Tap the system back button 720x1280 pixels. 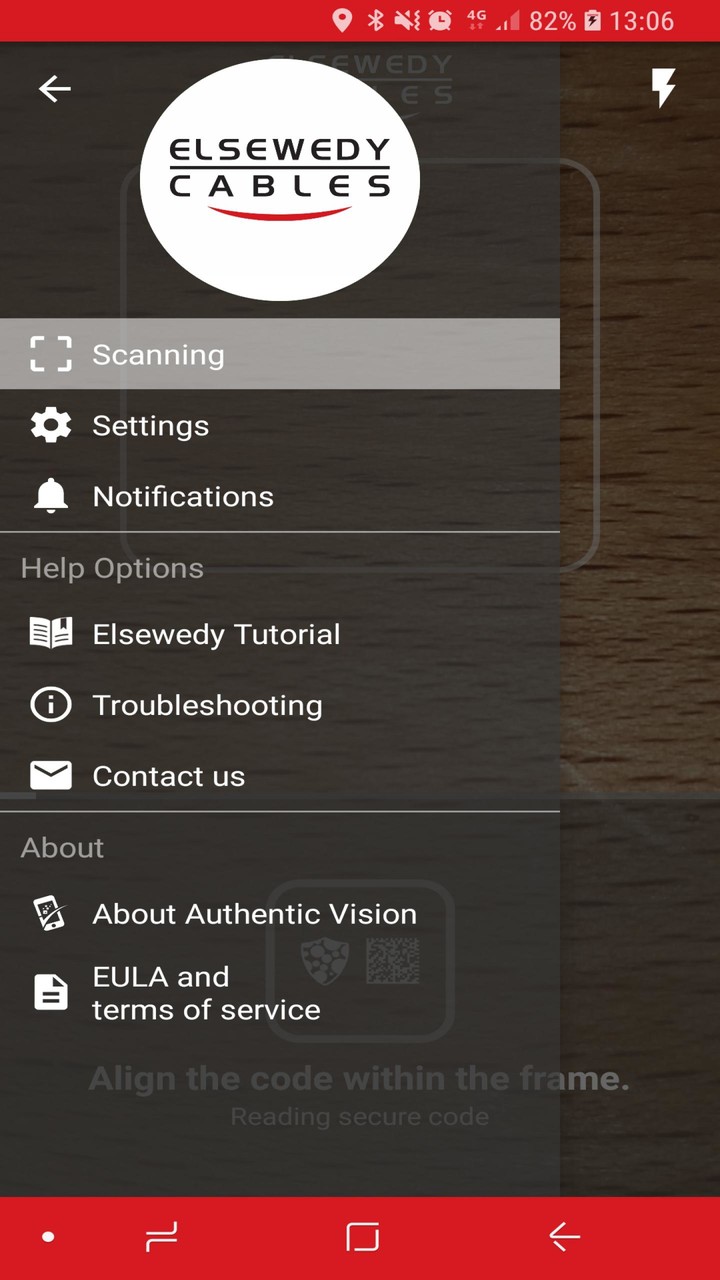[564, 1237]
